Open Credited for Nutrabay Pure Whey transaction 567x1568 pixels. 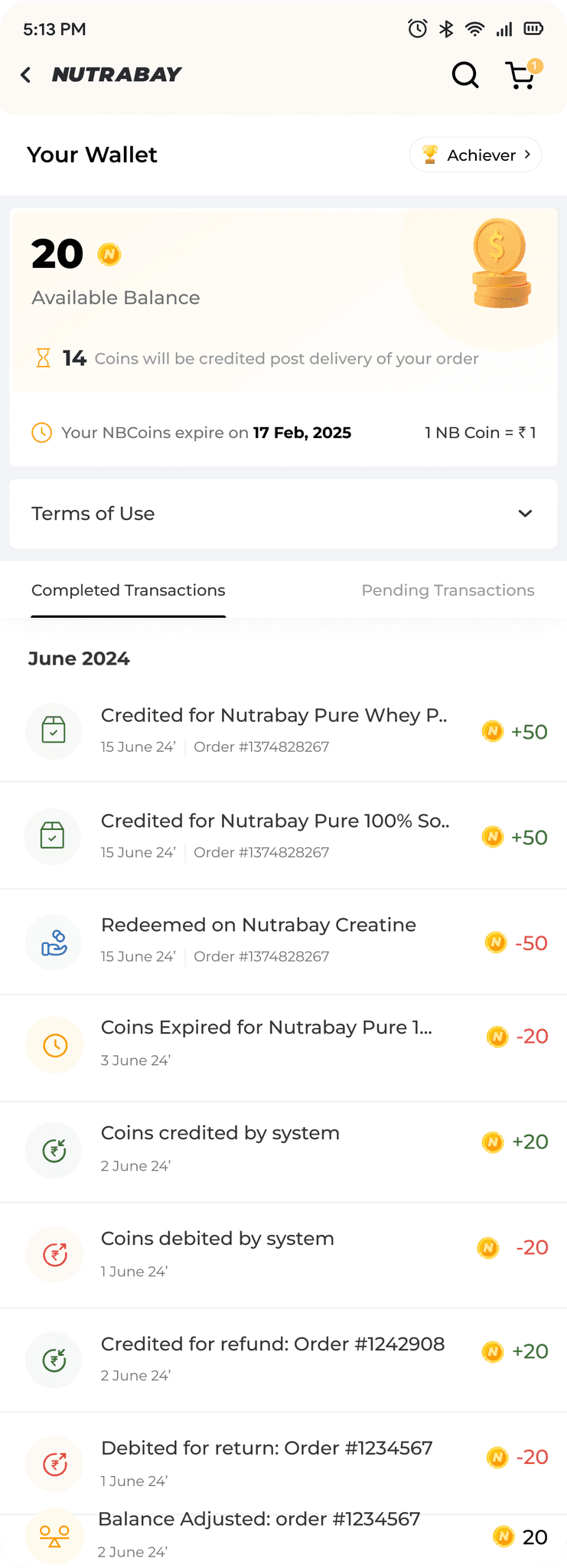[283, 730]
